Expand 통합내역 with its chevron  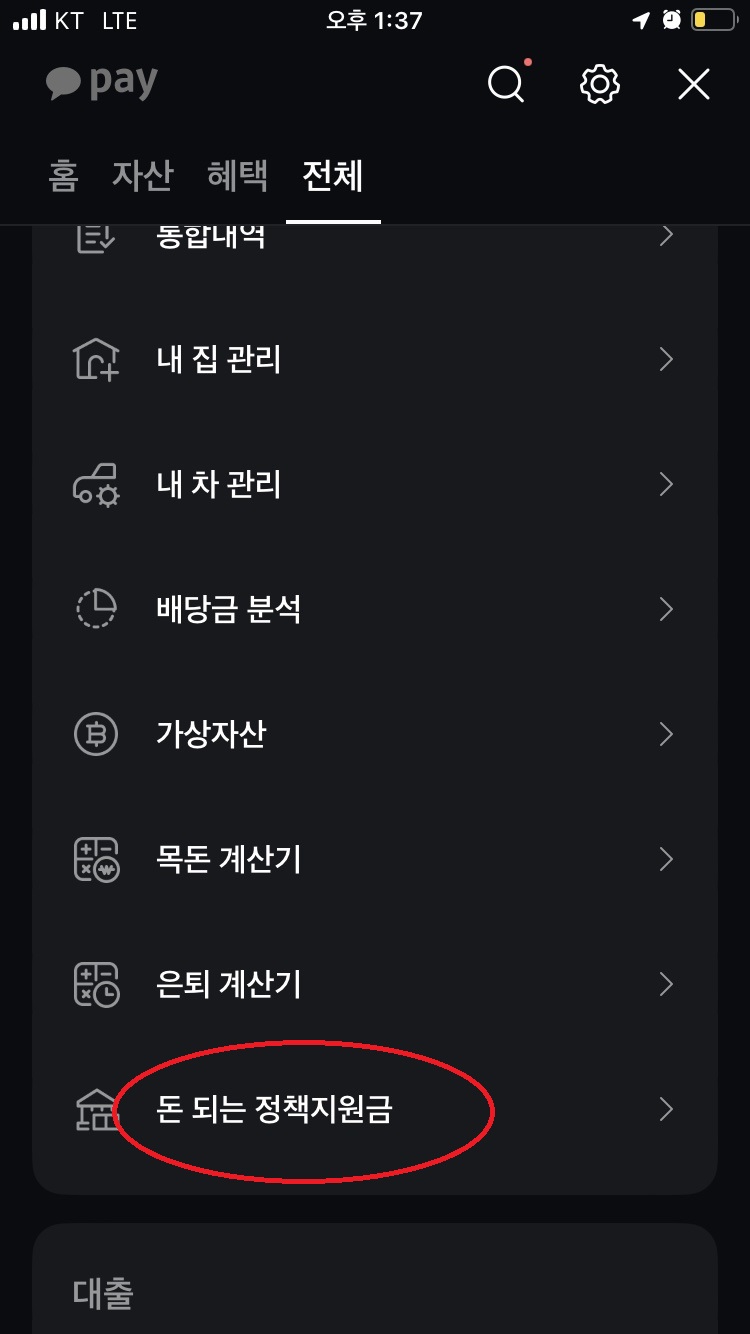[x=666, y=235]
